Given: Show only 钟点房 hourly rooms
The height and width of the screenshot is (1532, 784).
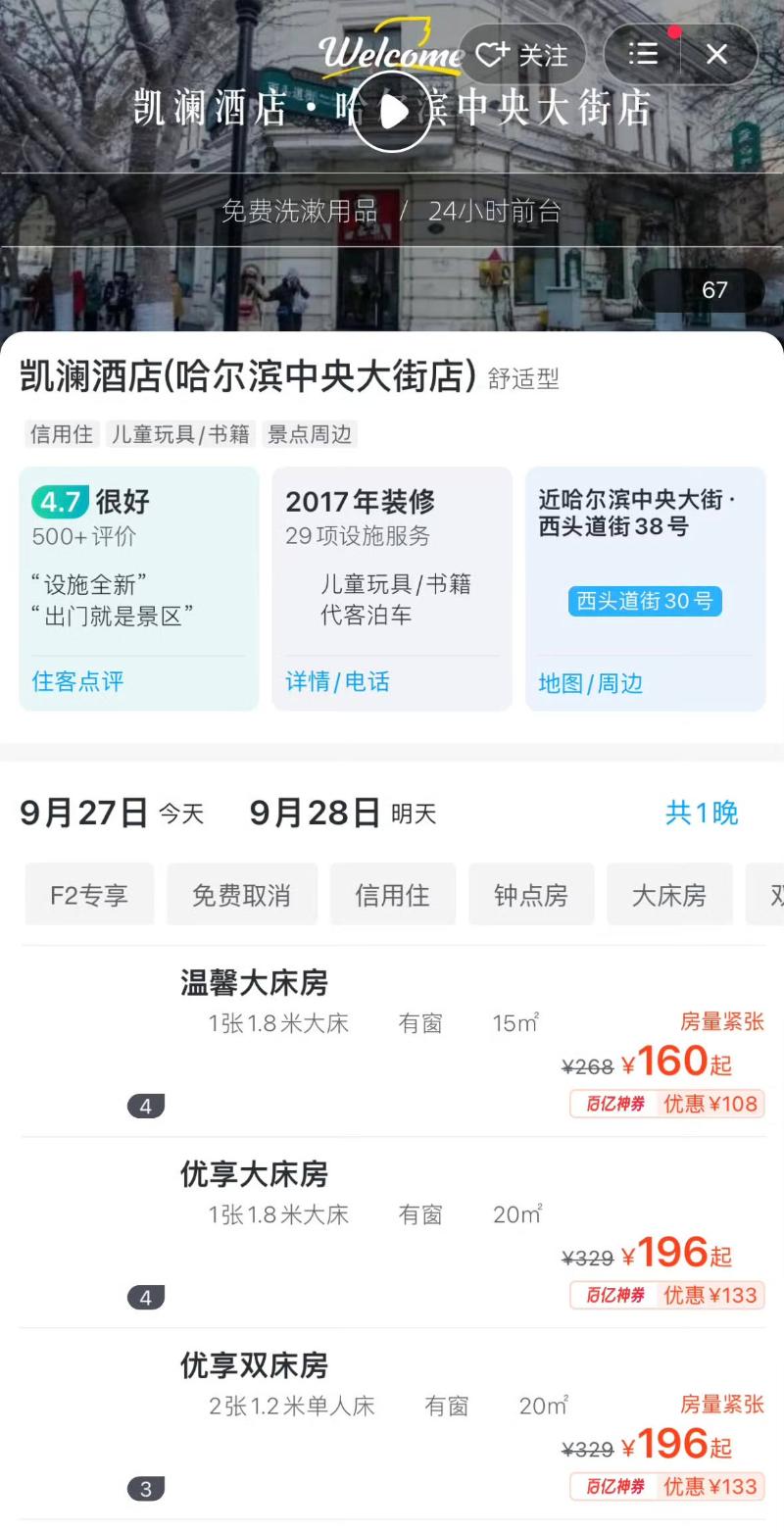Looking at the screenshot, I should 531,895.
